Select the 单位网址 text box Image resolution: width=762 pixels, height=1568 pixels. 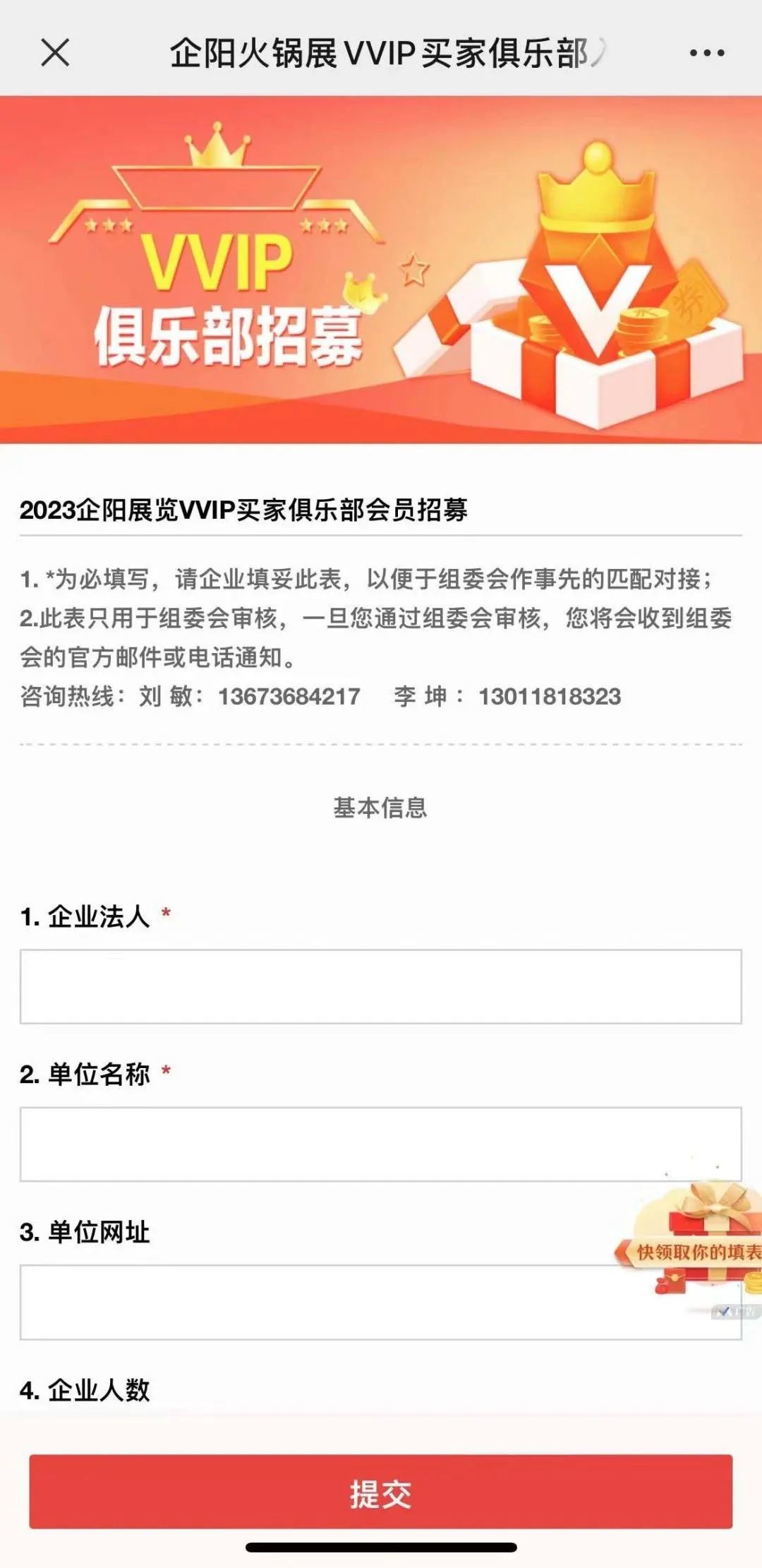pyautogui.click(x=381, y=1303)
